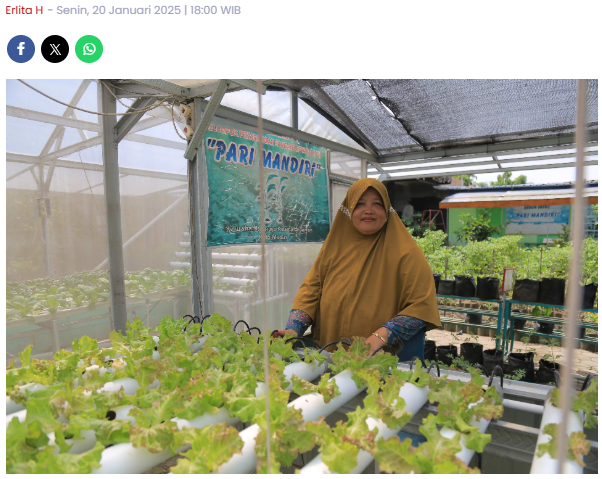Share article on X

55,49
